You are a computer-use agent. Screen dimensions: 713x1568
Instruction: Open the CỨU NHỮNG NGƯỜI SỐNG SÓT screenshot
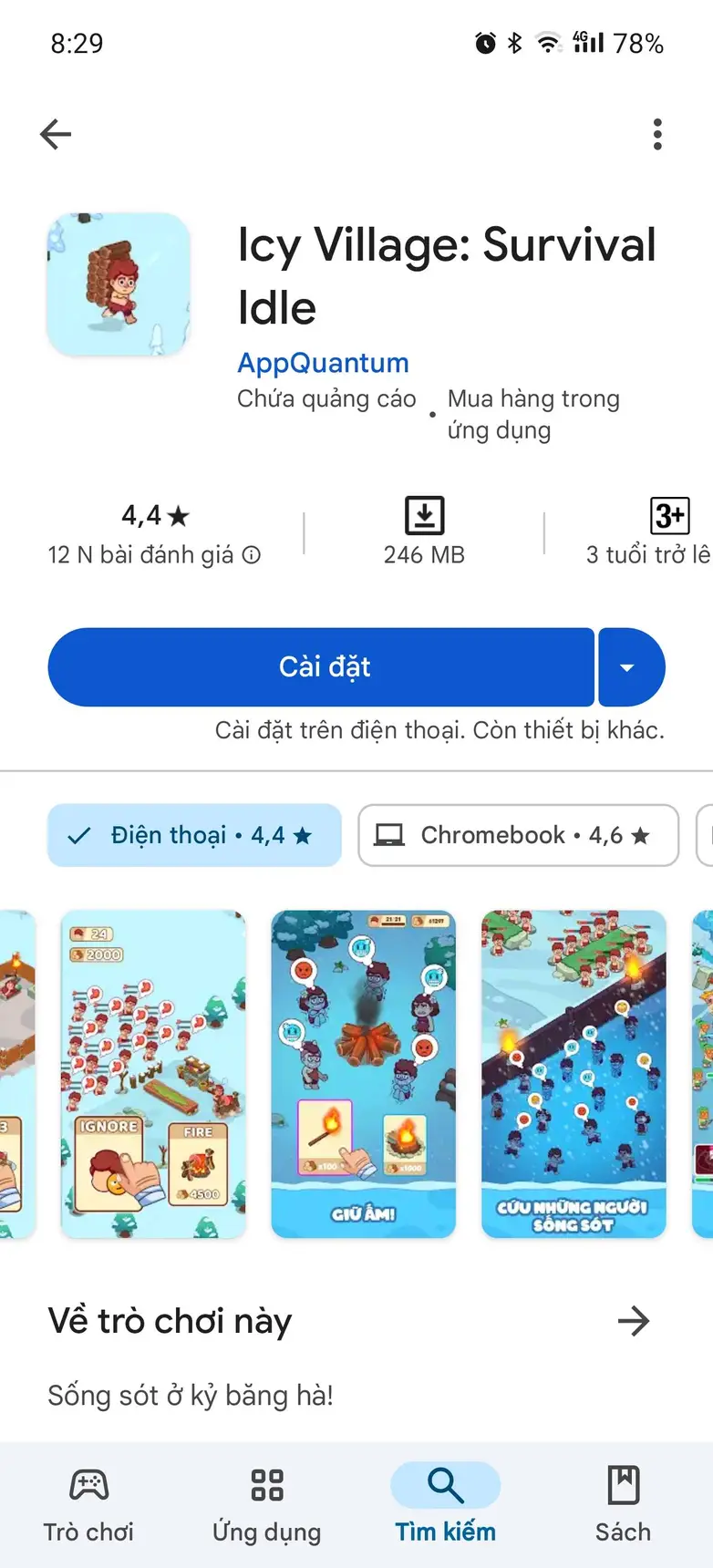coord(573,1074)
